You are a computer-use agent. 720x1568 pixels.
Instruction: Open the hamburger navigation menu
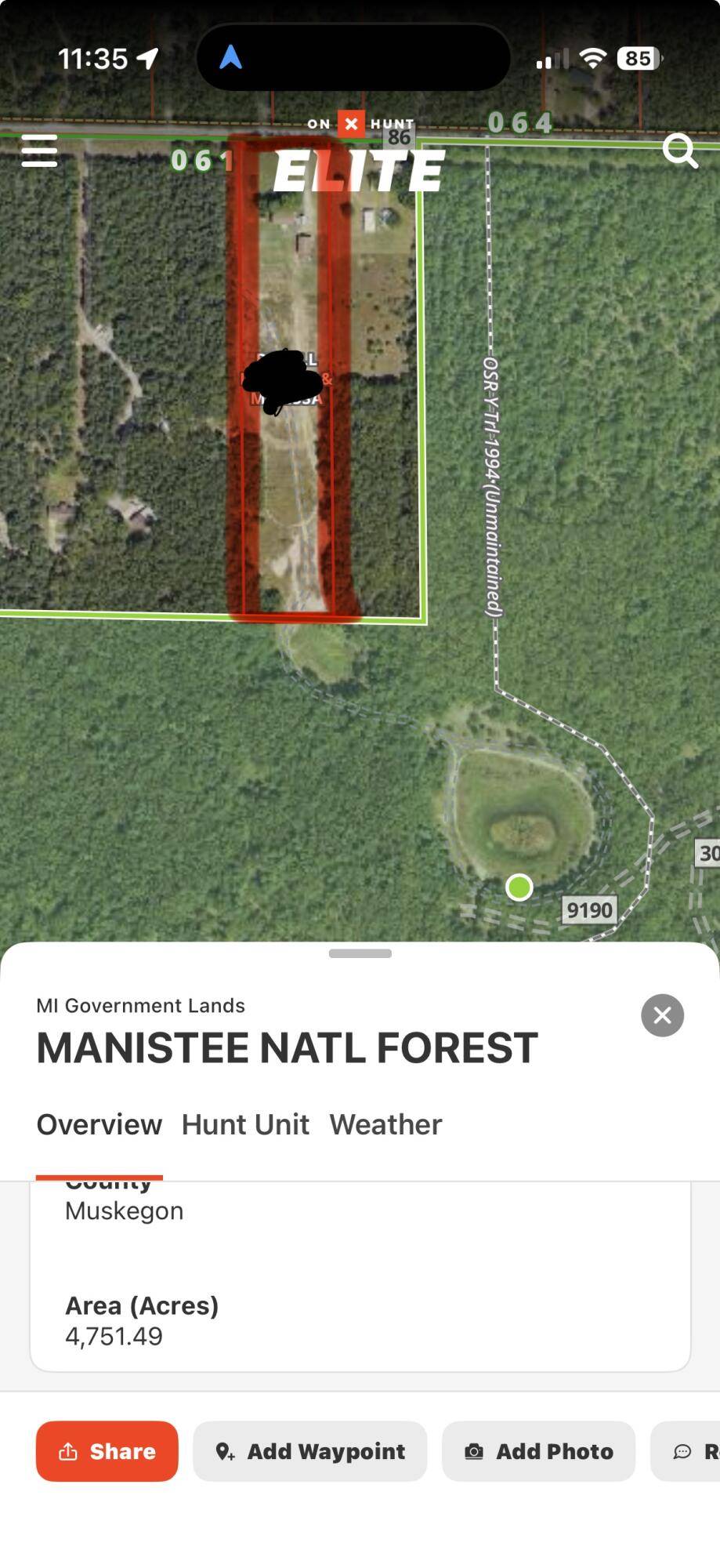click(x=39, y=151)
